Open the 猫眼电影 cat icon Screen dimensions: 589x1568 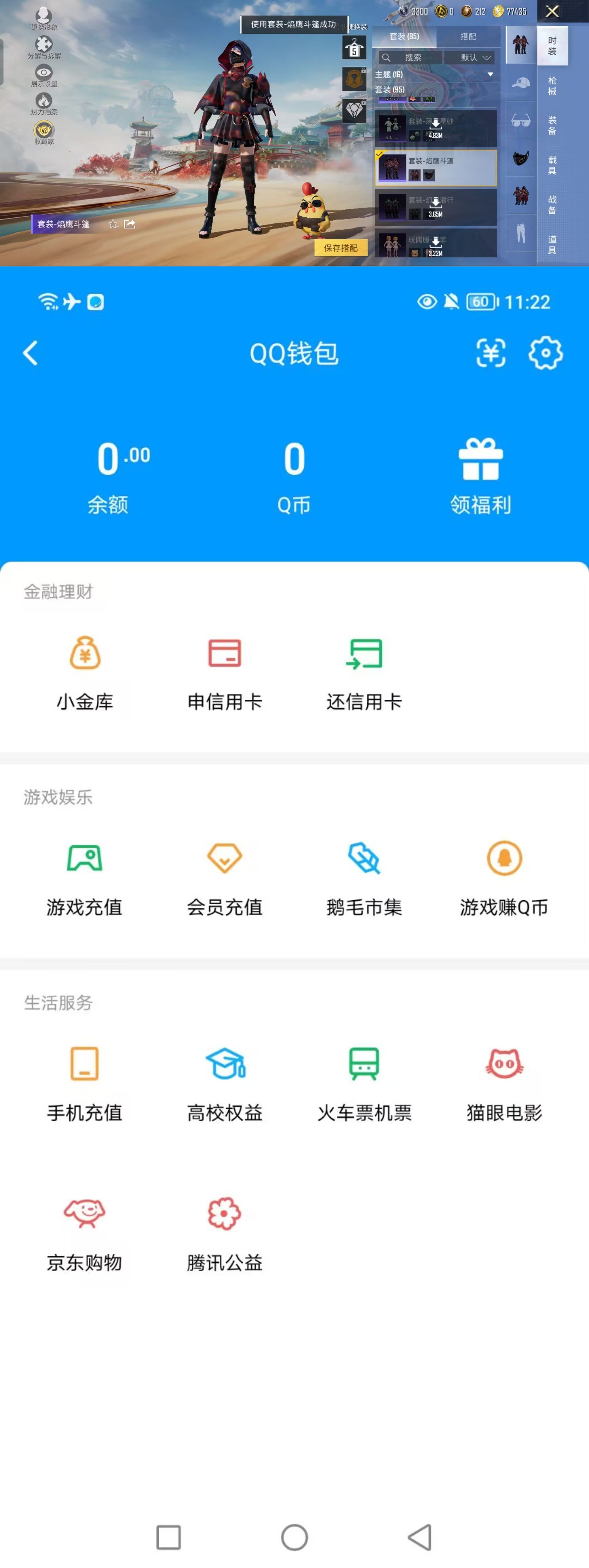[504, 1065]
